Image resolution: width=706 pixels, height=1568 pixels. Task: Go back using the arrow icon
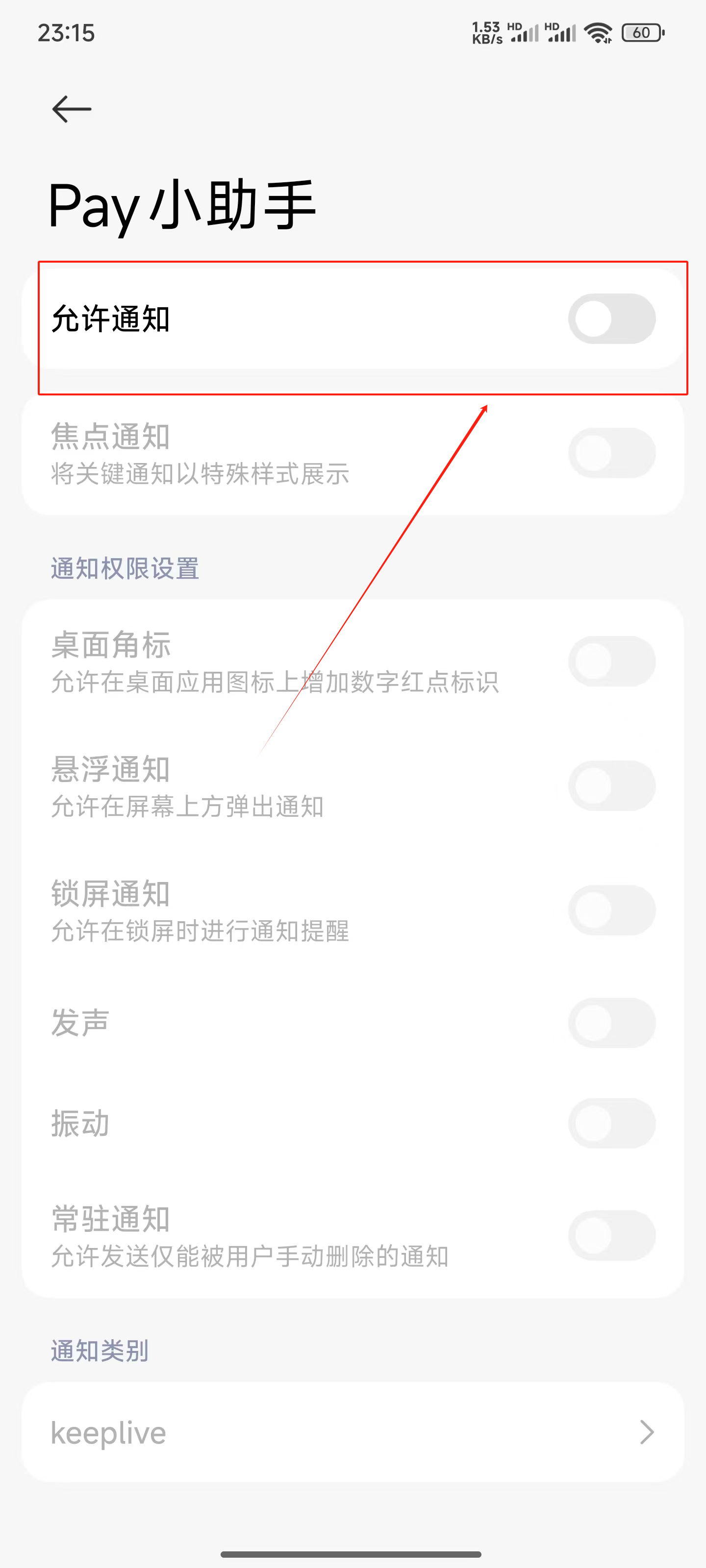coord(71,109)
